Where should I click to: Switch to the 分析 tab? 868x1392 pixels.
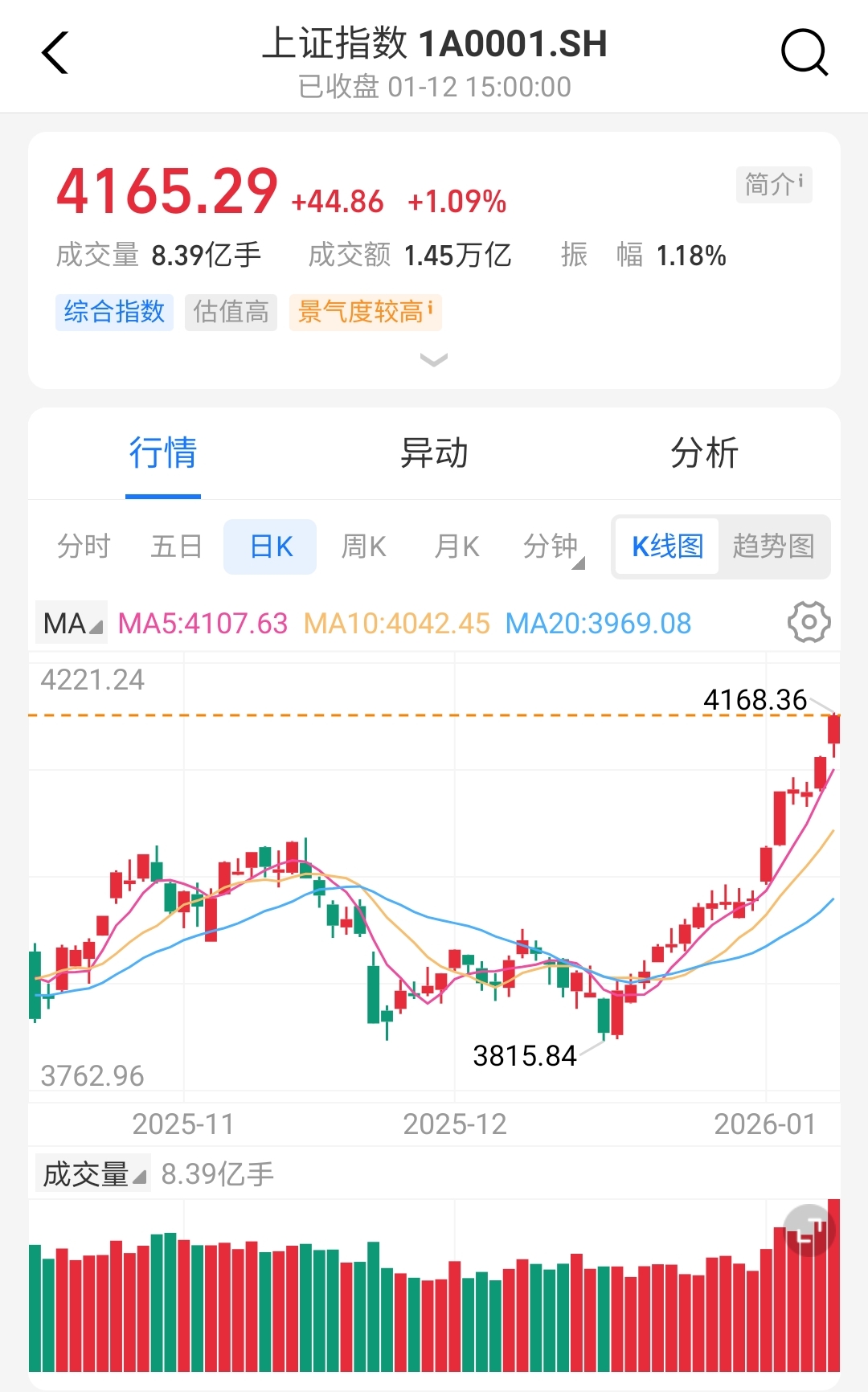coord(704,453)
